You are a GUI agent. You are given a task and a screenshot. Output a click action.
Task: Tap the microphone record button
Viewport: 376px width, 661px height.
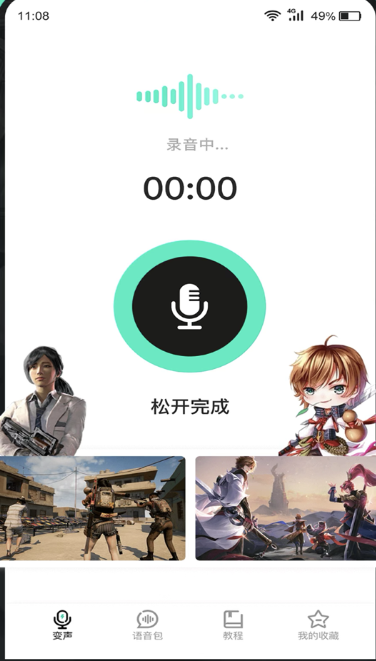[190, 306]
